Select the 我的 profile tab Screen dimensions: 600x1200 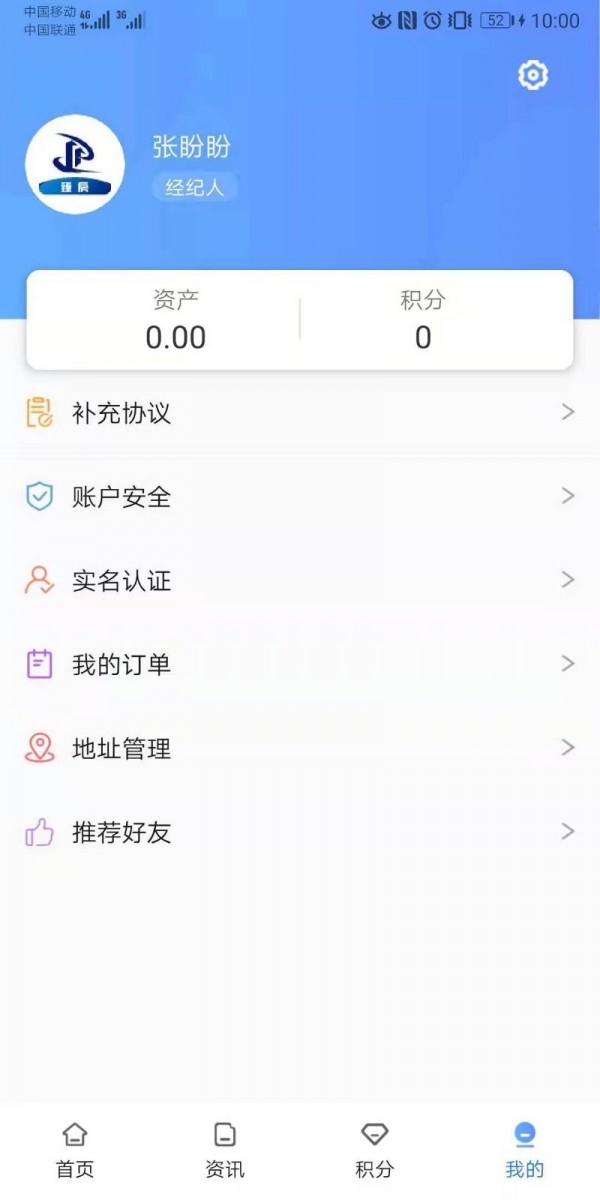click(x=524, y=1150)
